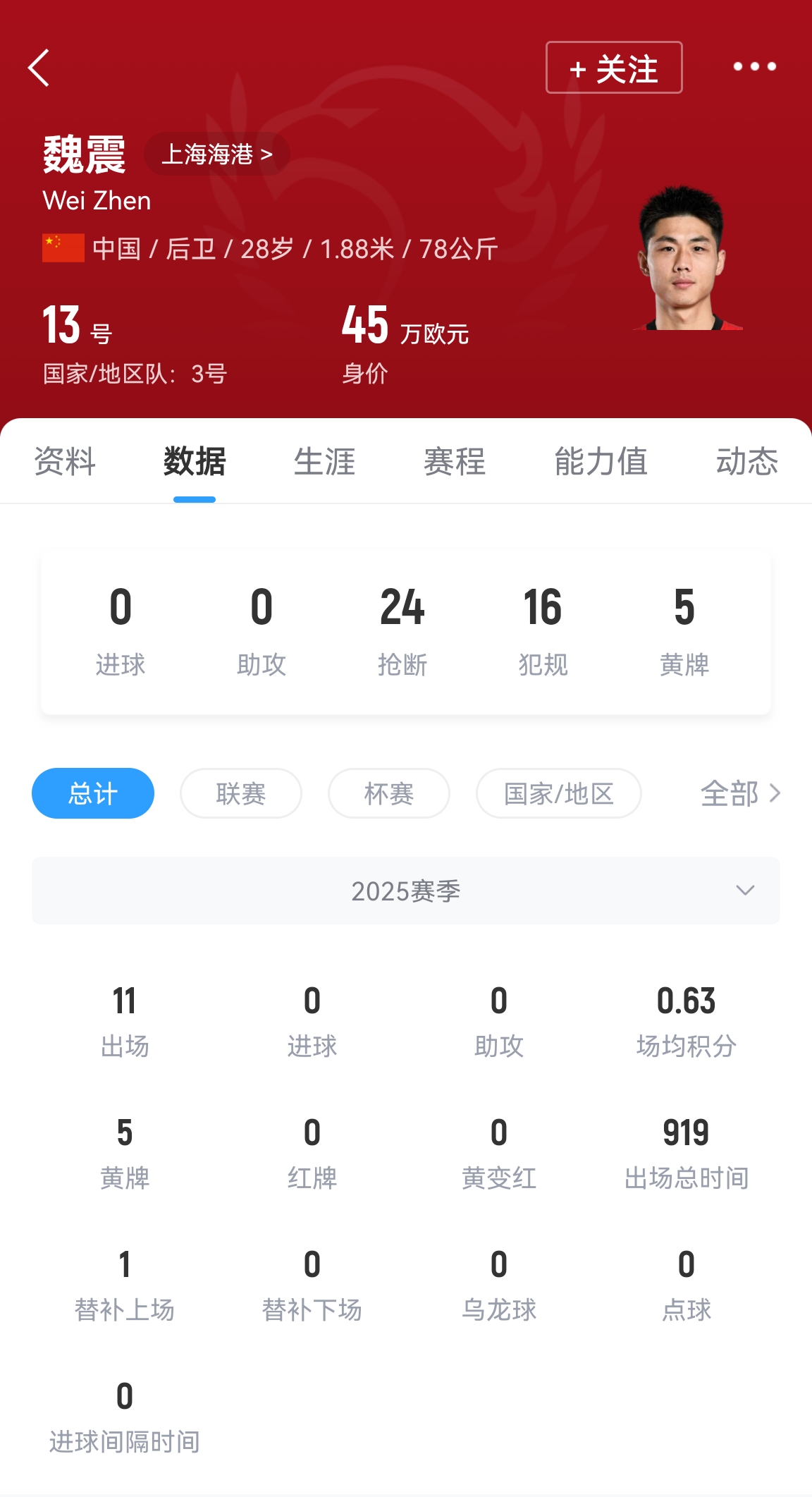Show 国家/地区 stats
Image resolution: width=812 pixels, height=1497 pixels.
[x=558, y=793]
